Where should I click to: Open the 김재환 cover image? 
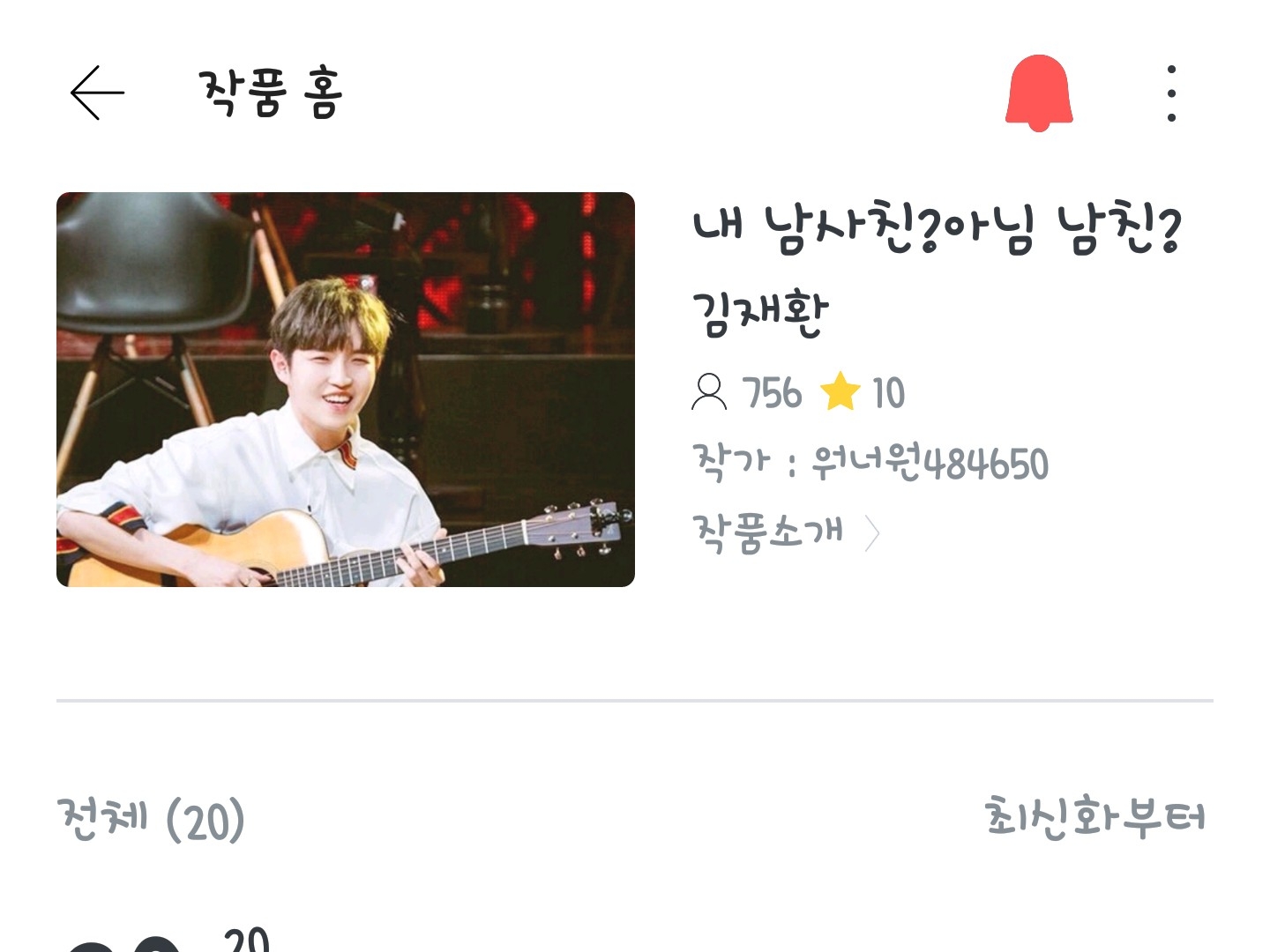346,390
